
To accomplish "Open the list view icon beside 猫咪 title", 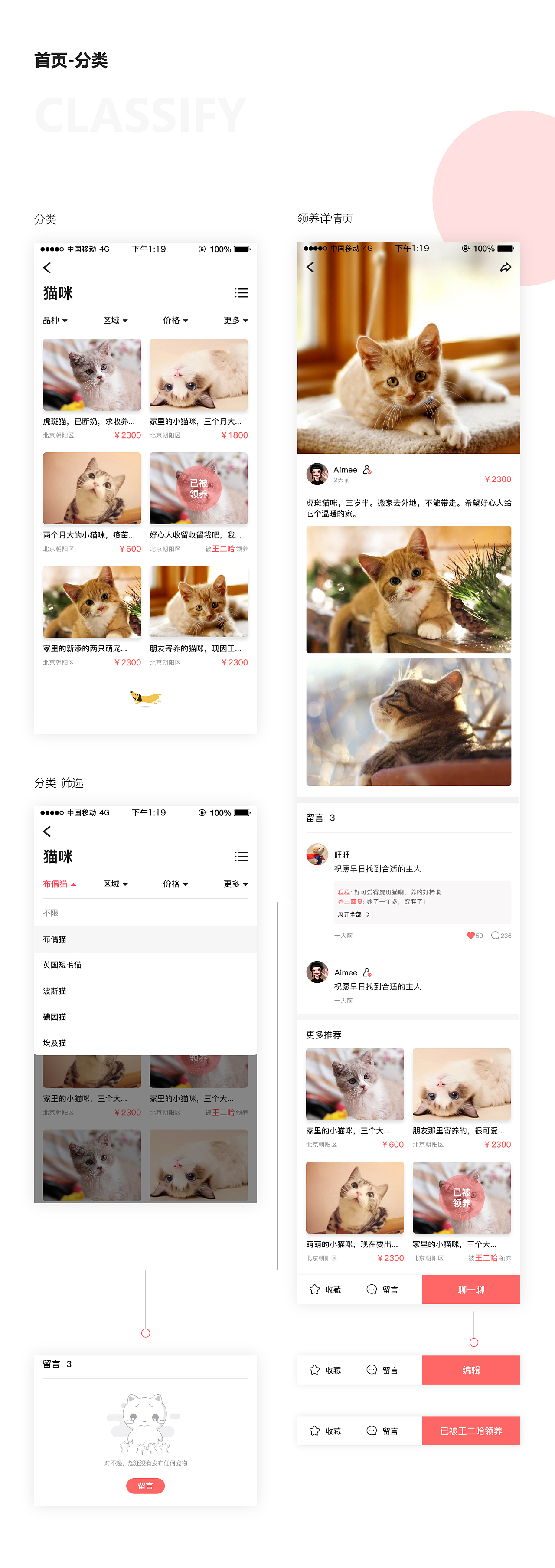I will (x=242, y=293).
